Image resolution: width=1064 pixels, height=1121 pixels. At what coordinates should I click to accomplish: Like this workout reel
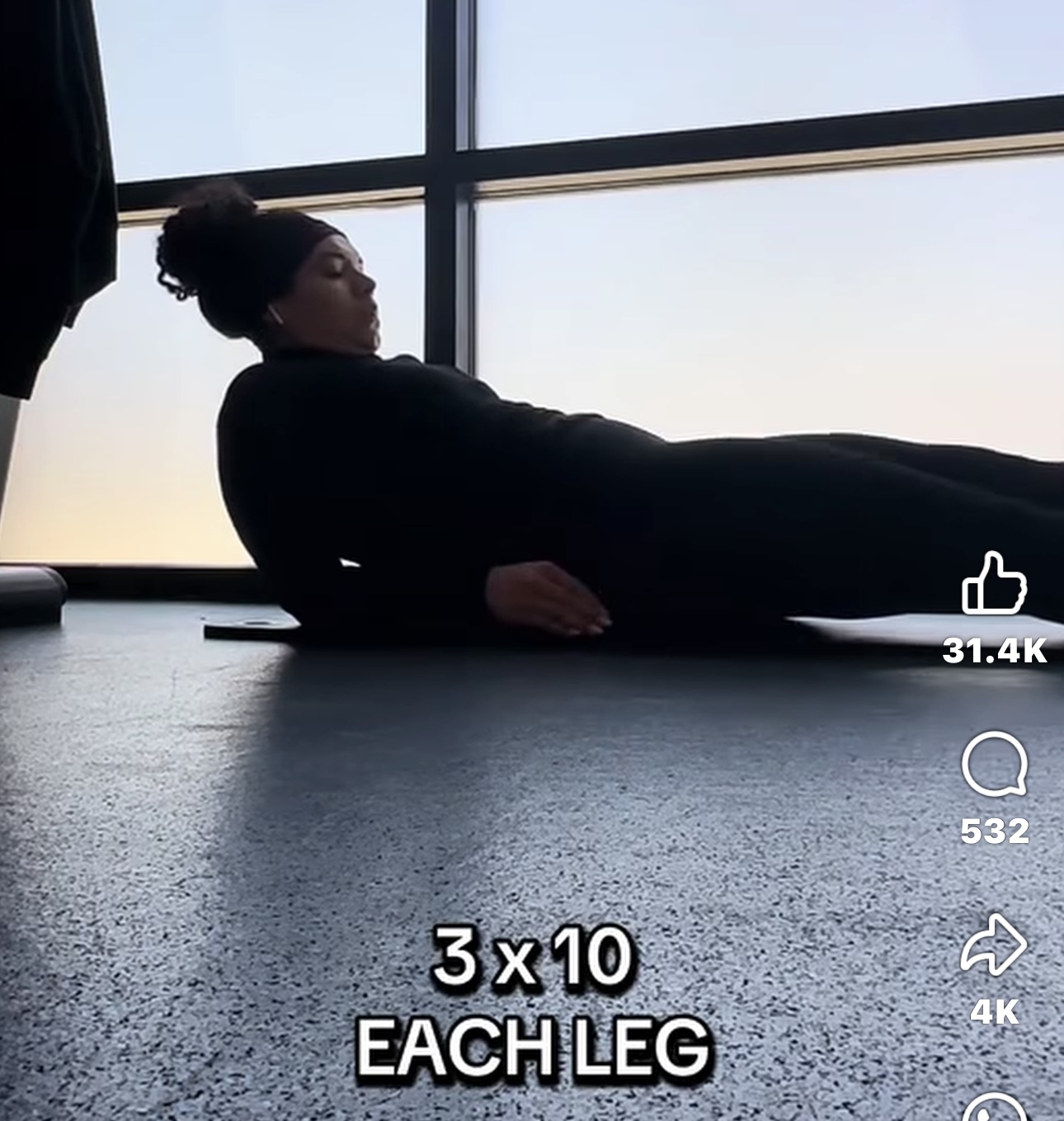[x=994, y=584]
